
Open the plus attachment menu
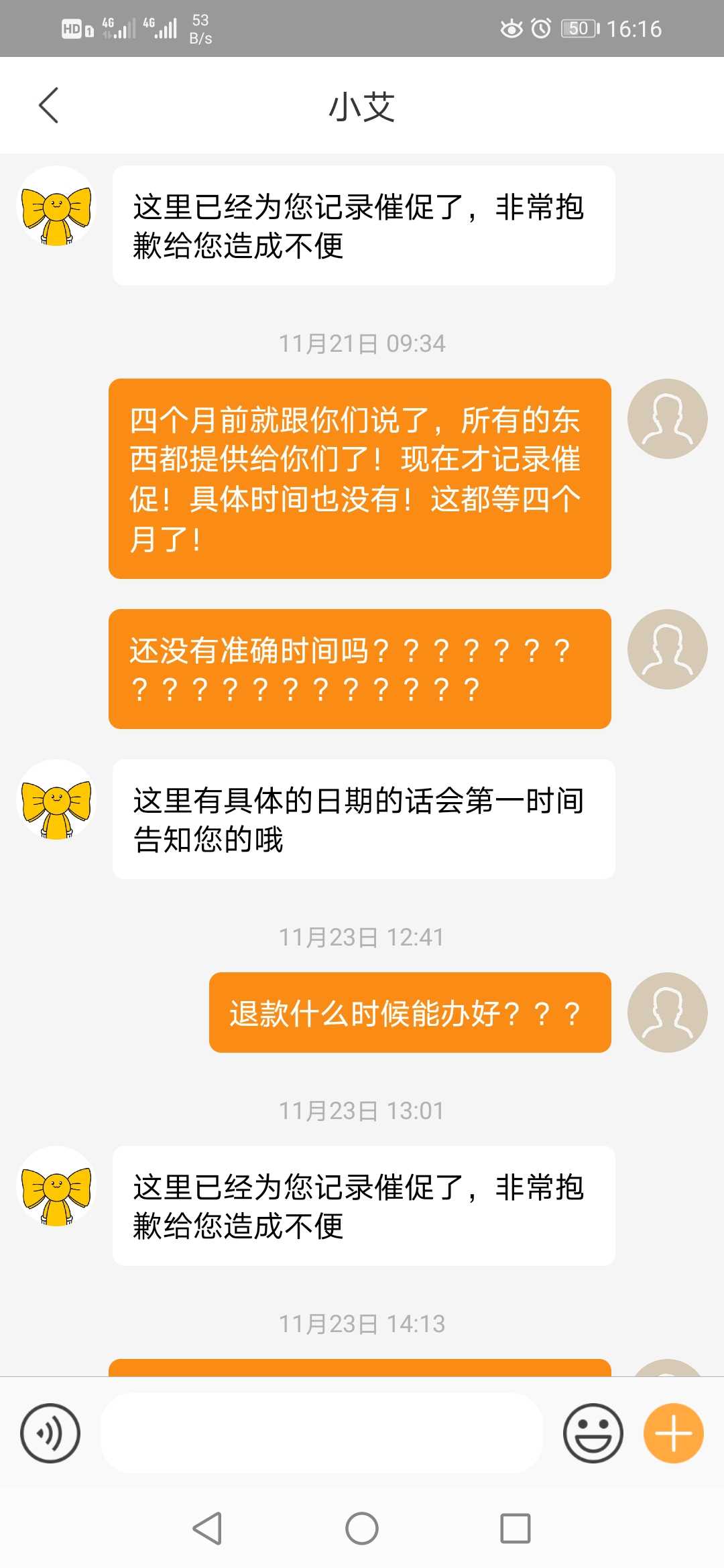tap(673, 1433)
